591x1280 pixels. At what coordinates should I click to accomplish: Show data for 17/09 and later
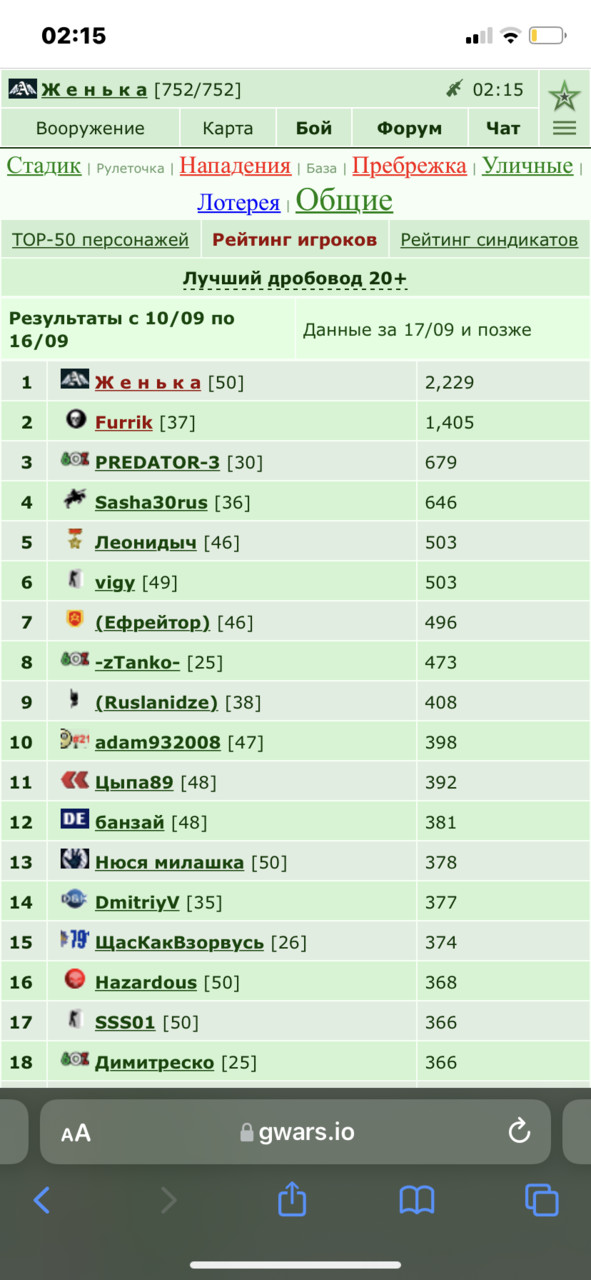click(x=417, y=329)
